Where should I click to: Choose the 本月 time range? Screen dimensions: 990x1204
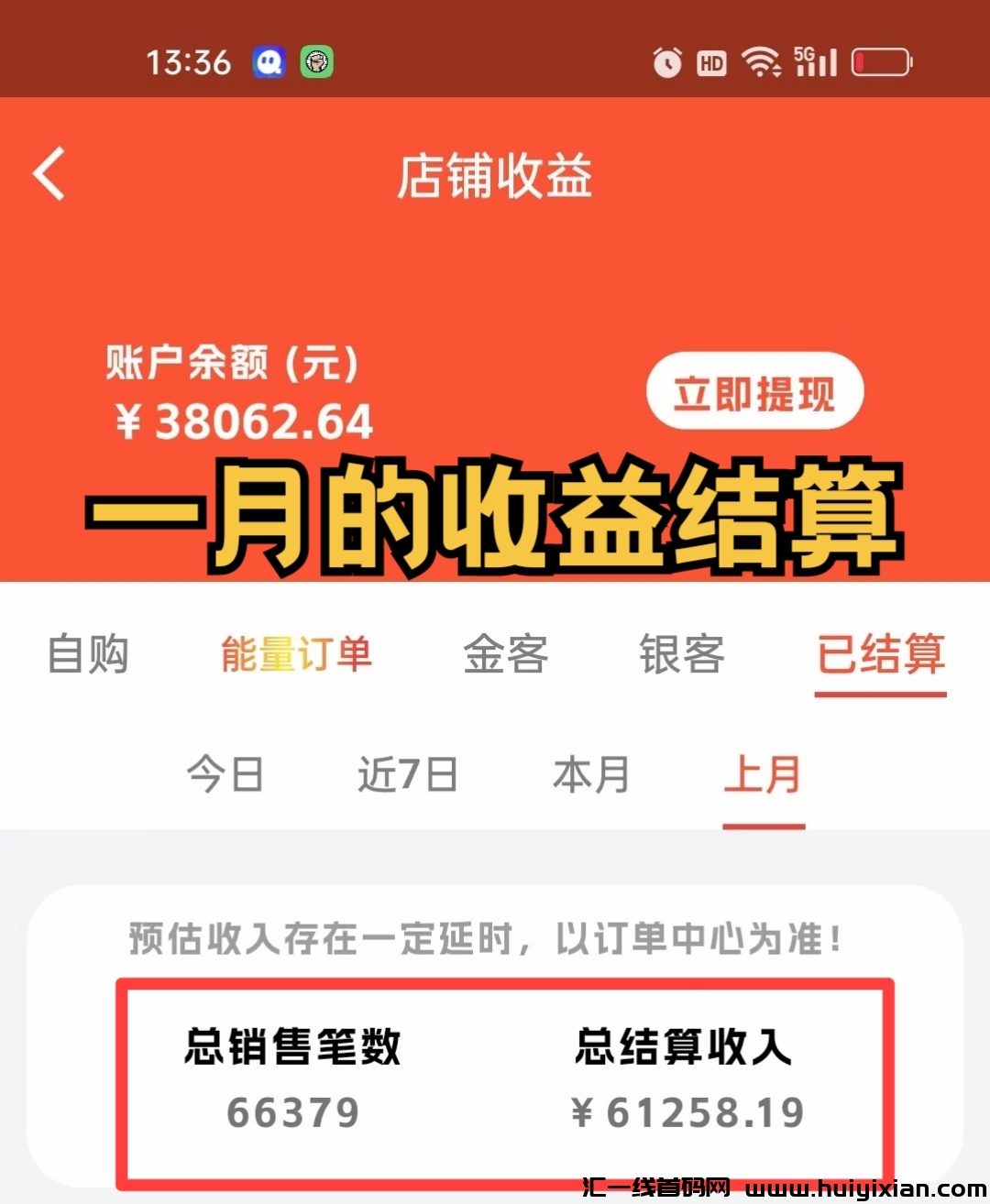pos(591,774)
